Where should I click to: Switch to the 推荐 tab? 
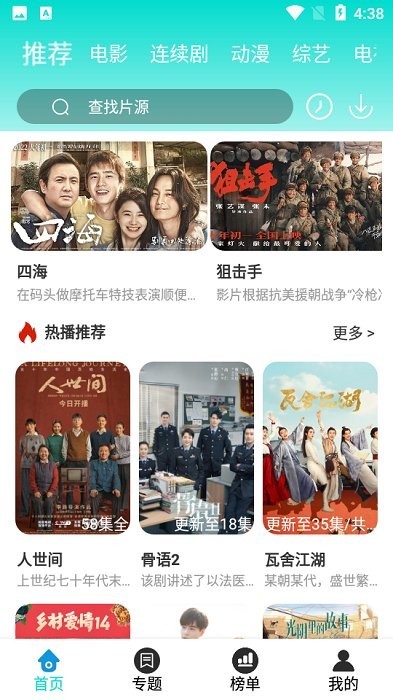pyautogui.click(x=47, y=54)
